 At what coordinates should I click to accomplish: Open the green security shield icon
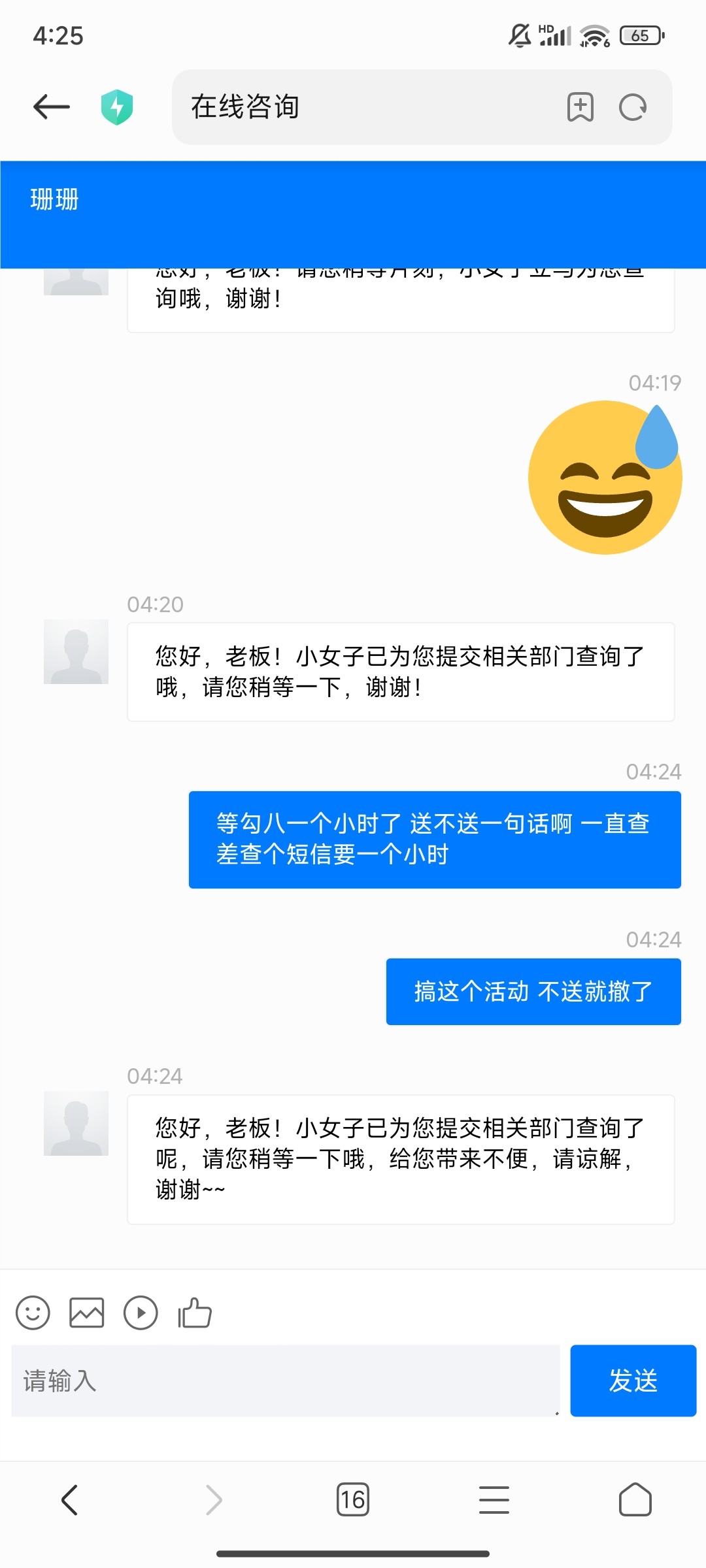pos(117,107)
